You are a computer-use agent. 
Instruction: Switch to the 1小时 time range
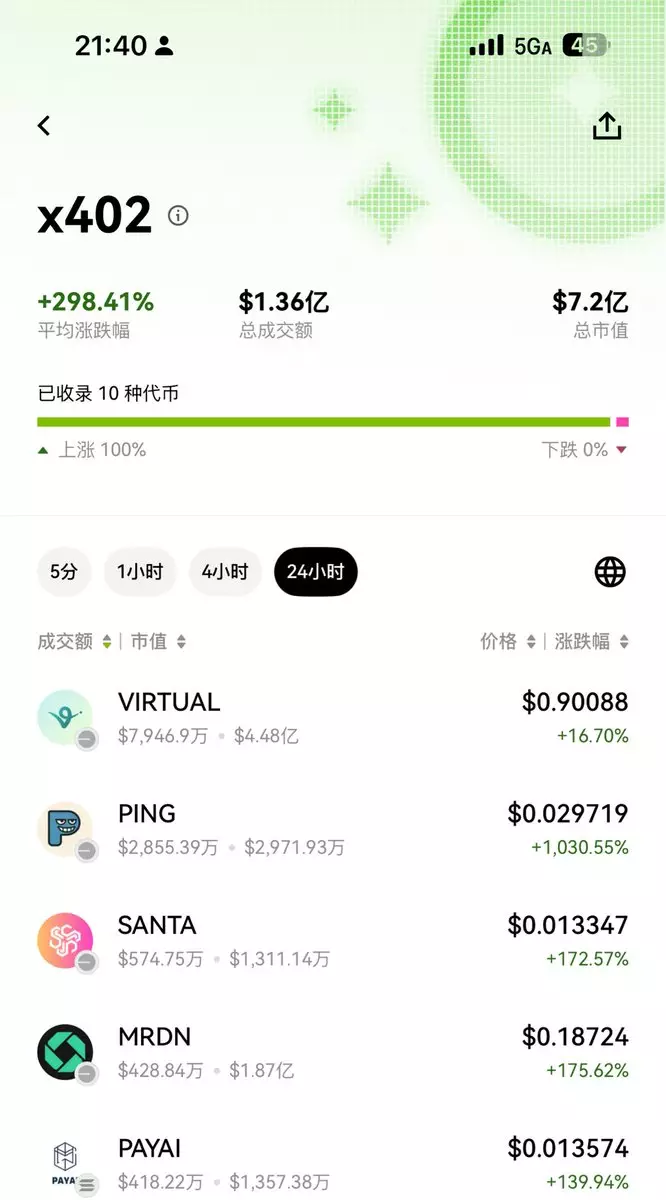point(139,572)
